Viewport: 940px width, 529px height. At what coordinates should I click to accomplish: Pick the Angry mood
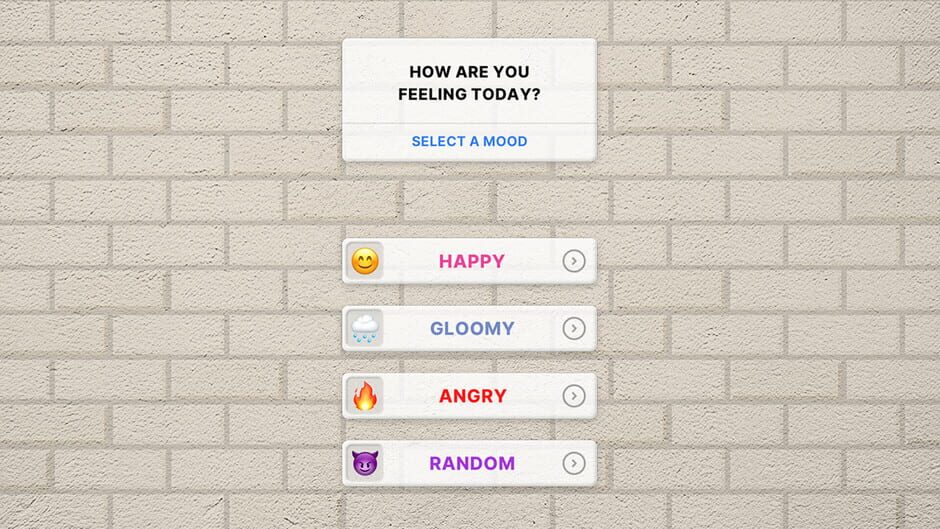(x=470, y=396)
